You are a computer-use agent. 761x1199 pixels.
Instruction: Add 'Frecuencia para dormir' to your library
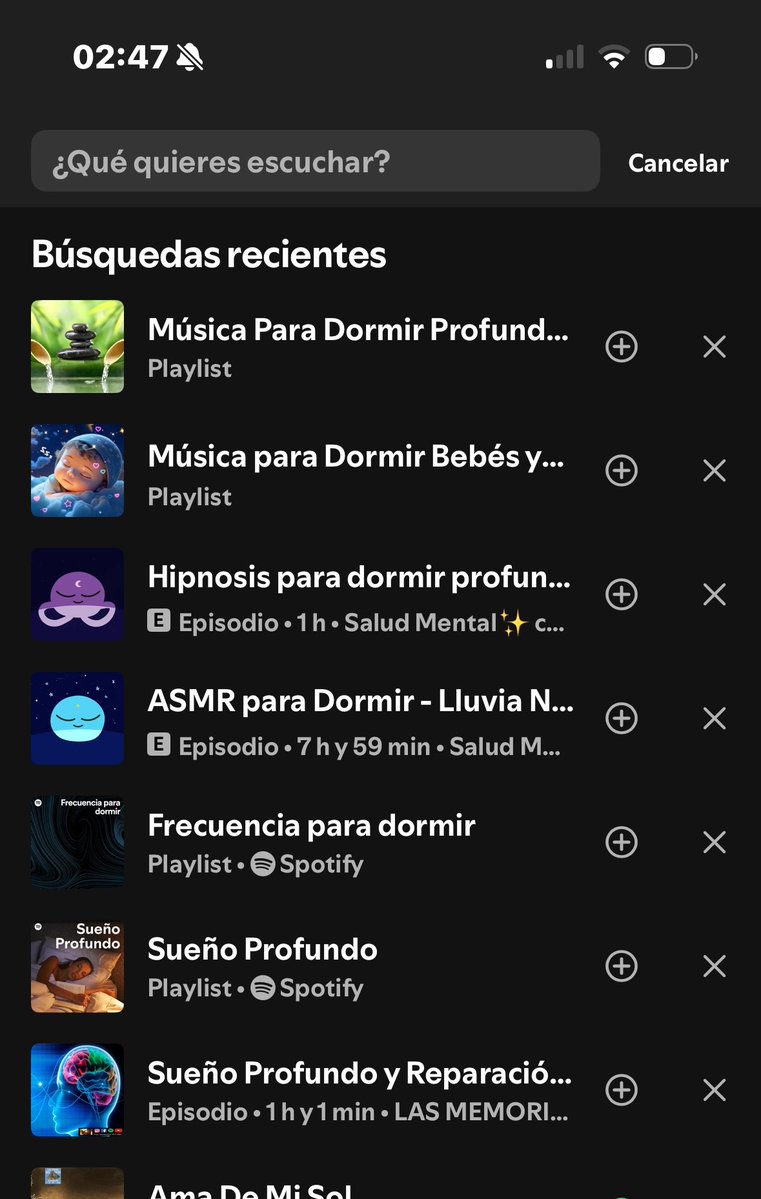[x=622, y=843]
